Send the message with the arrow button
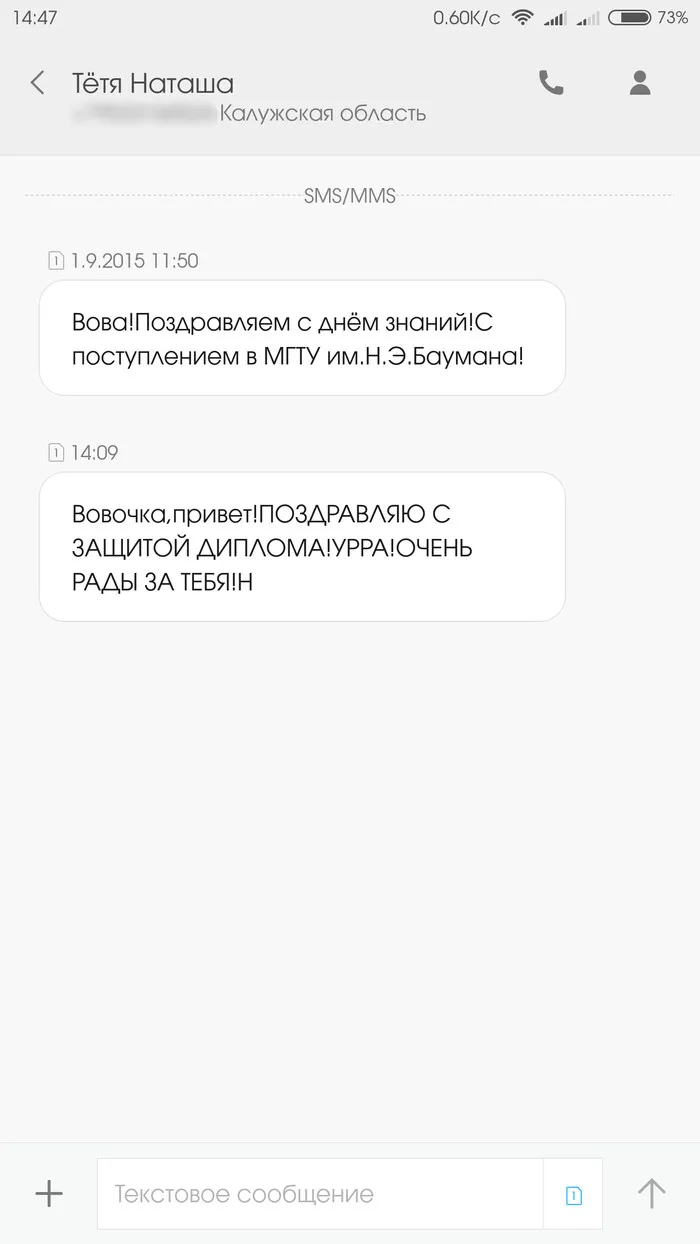700x1244 pixels. point(652,1193)
